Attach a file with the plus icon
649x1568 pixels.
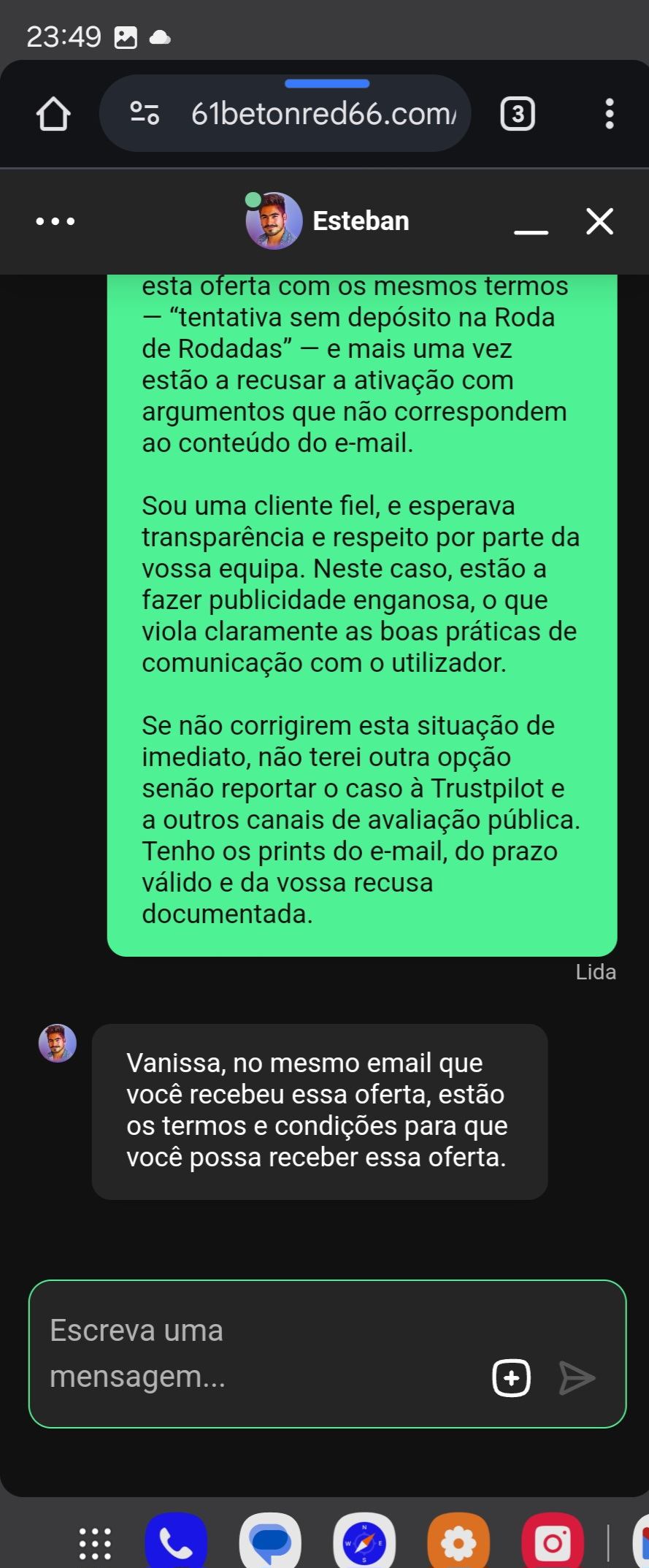[x=511, y=1378]
